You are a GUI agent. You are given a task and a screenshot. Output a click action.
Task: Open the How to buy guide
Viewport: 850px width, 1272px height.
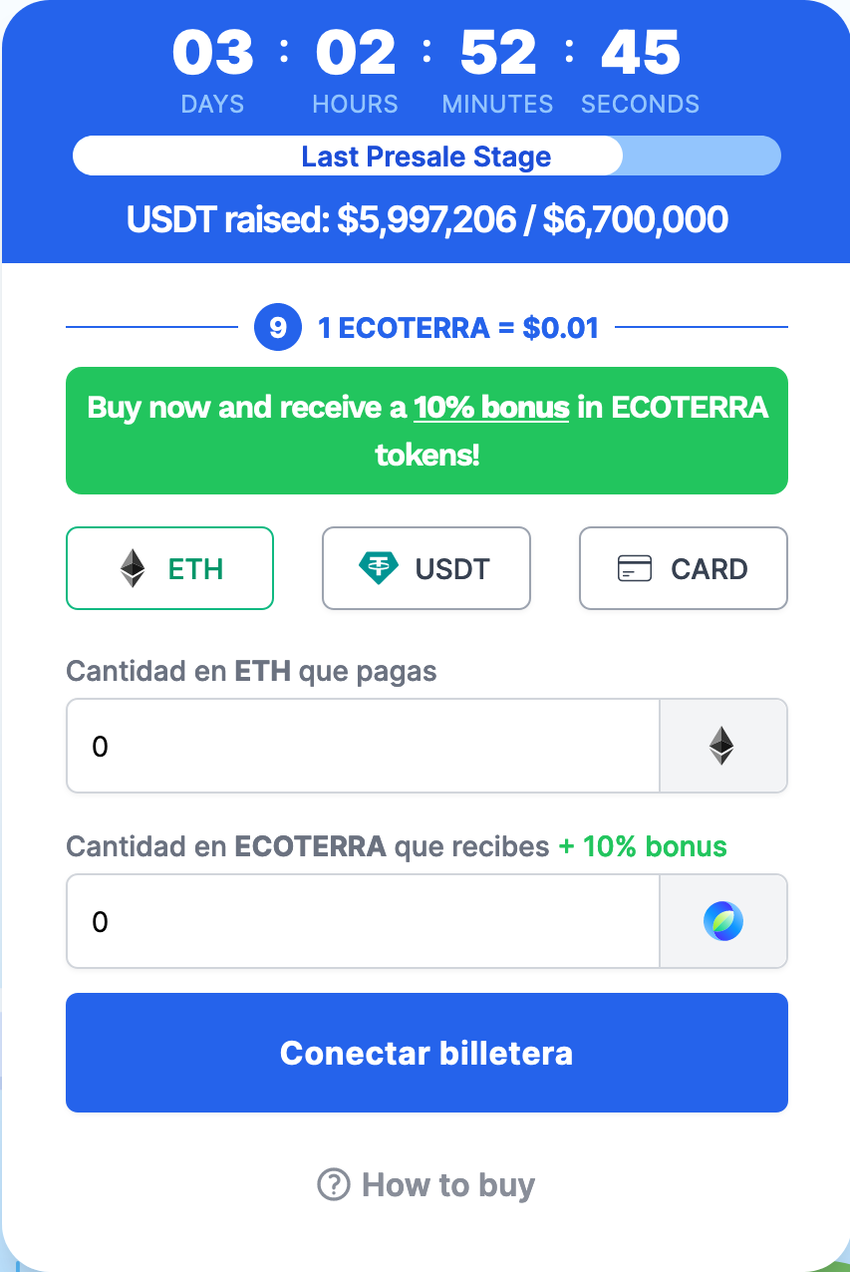(x=427, y=1185)
